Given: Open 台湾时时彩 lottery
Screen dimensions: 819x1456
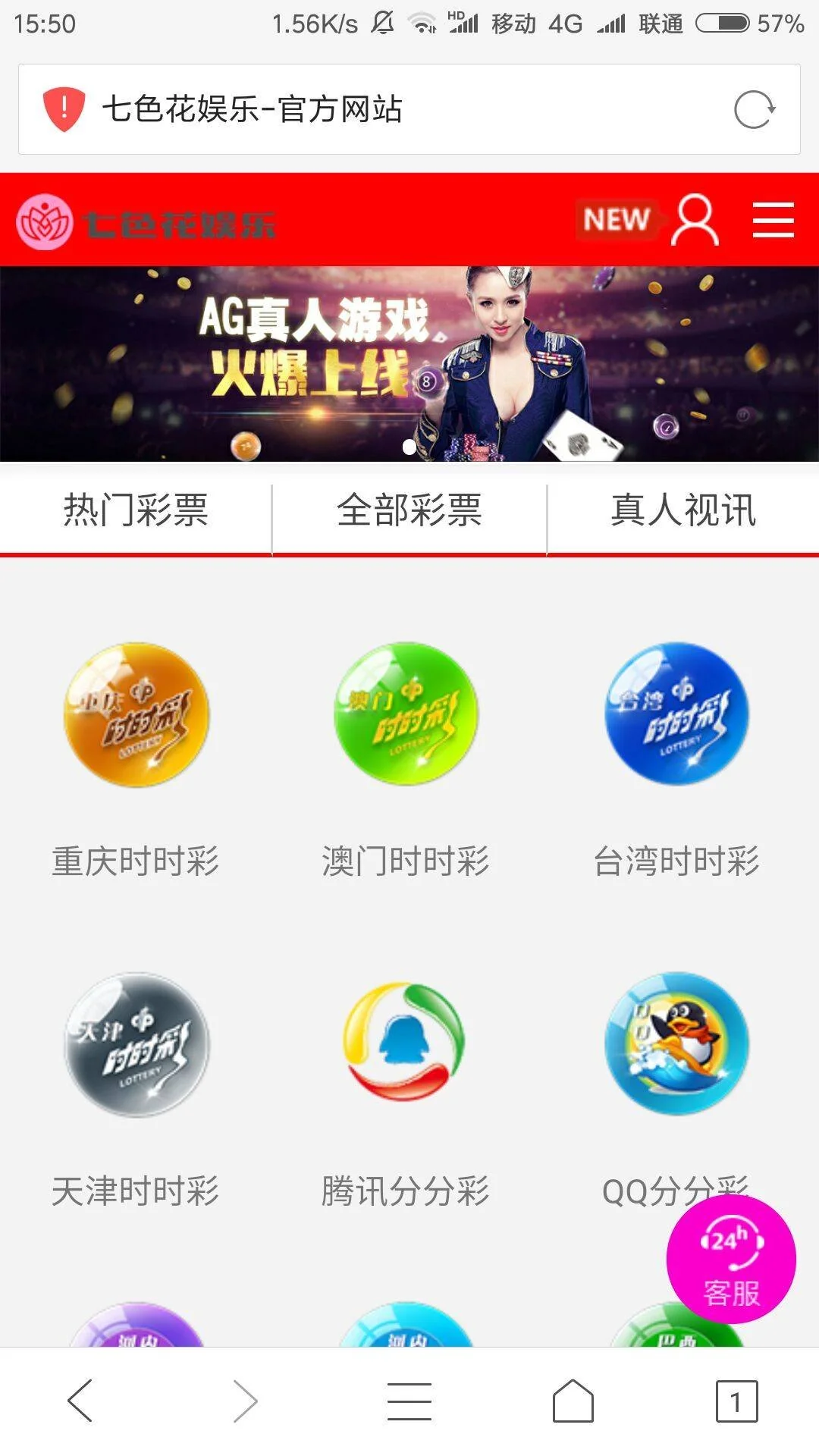Looking at the screenshot, I should pos(677,714).
